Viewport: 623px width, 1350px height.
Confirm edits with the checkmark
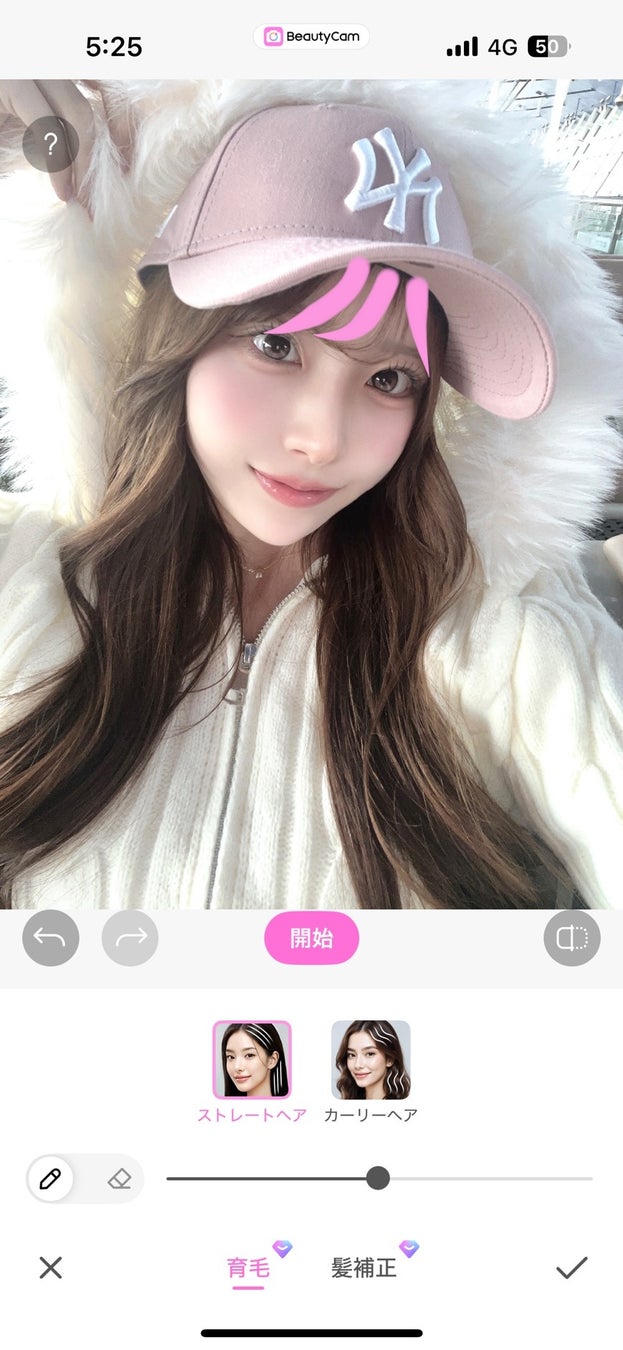coord(572,1268)
